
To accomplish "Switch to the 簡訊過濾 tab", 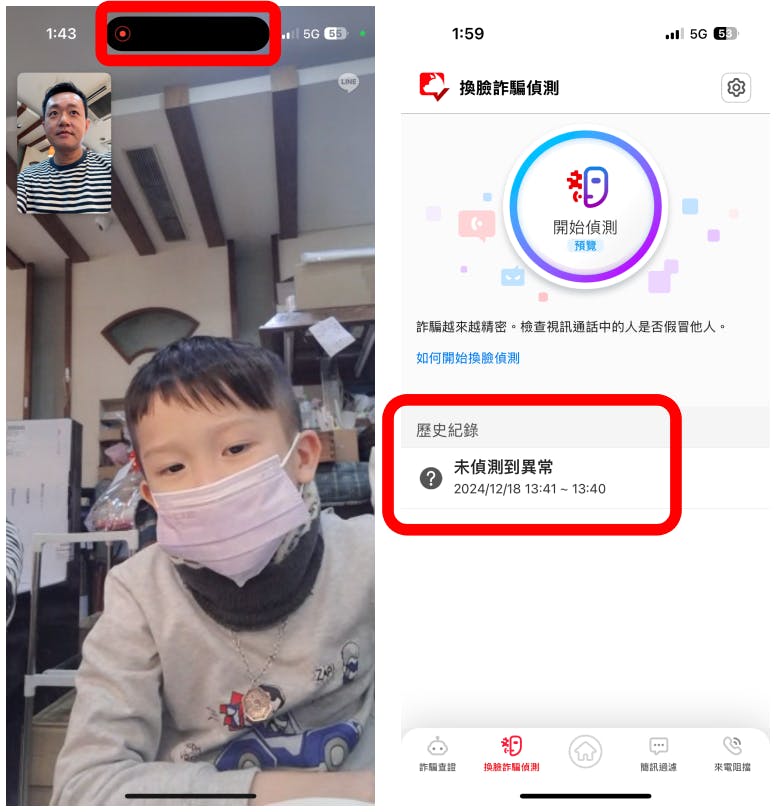I will (x=658, y=754).
